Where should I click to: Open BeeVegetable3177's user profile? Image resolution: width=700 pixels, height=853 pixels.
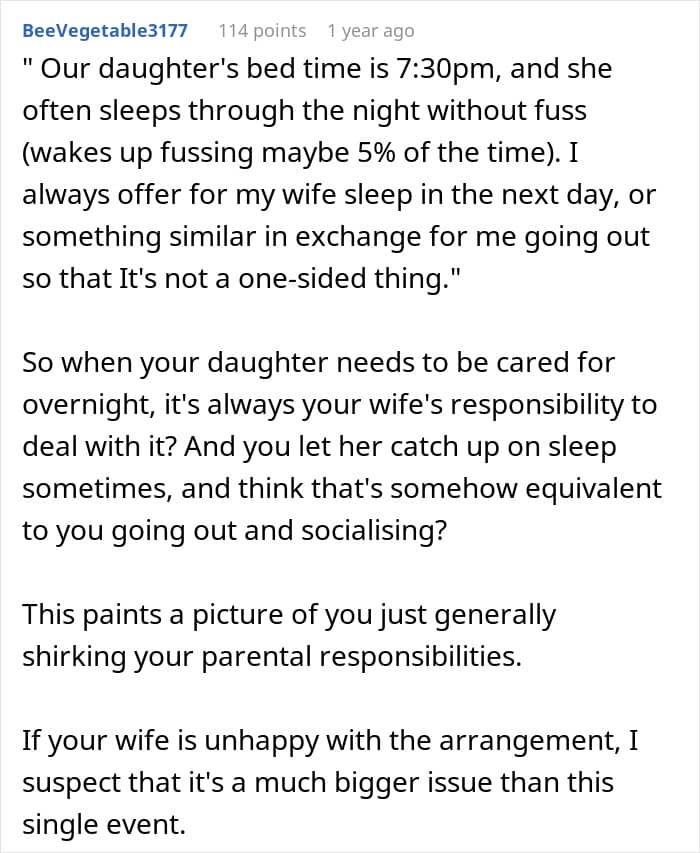tap(105, 31)
